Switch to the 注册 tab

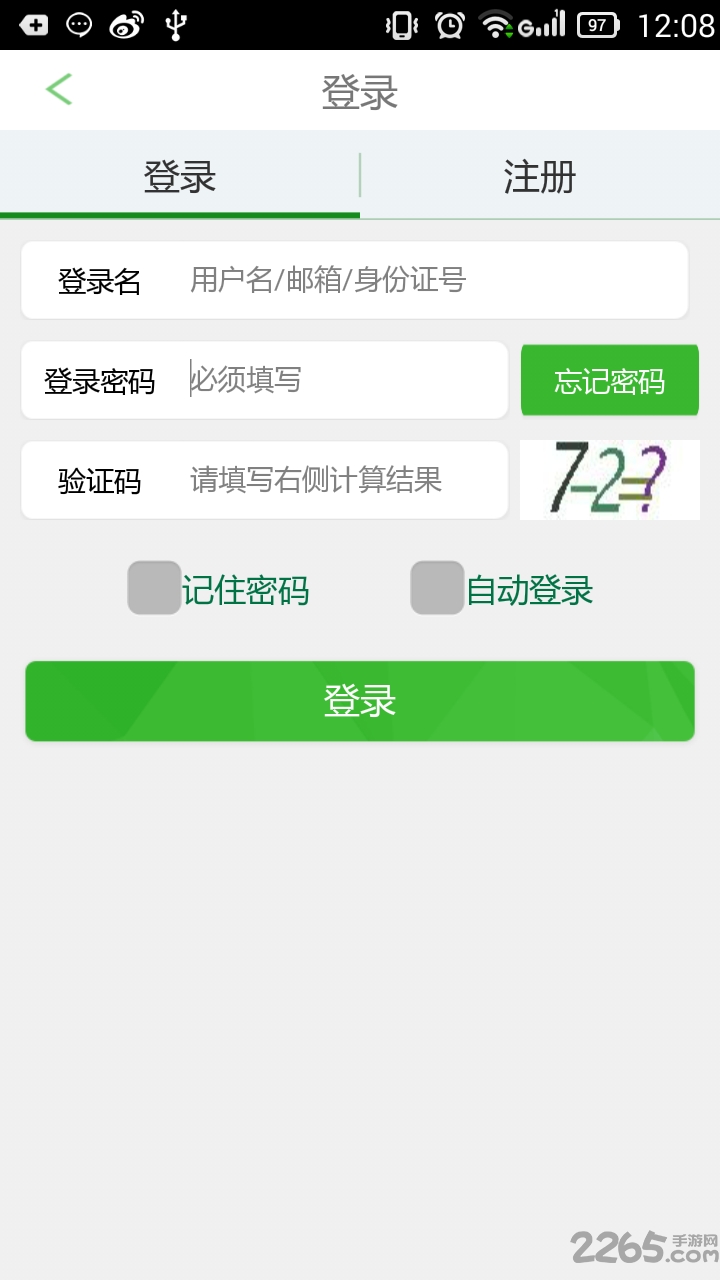(x=540, y=178)
